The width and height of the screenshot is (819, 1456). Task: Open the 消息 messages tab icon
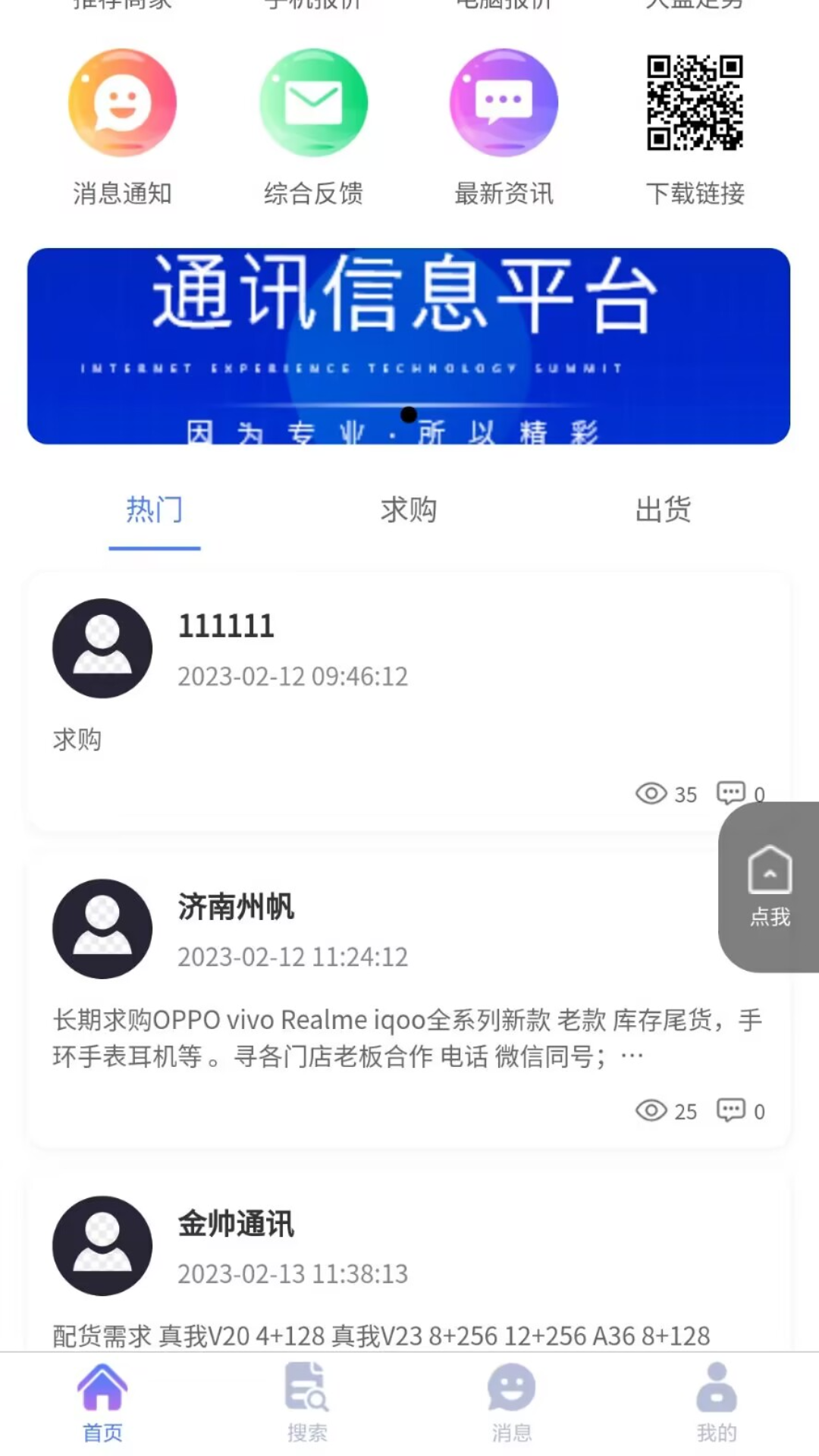[x=510, y=1388]
